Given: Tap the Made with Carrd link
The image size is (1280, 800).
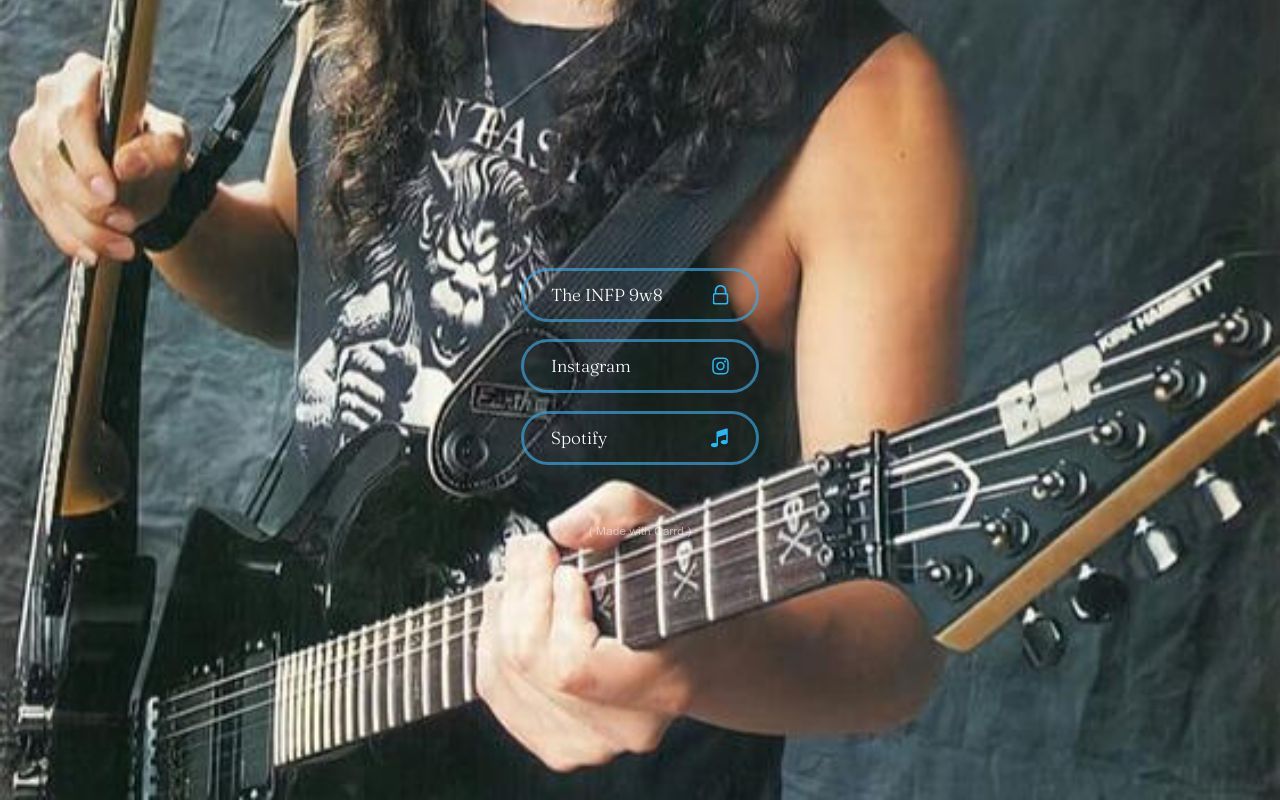Looking at the screenshot, I should tap(640, 531).
